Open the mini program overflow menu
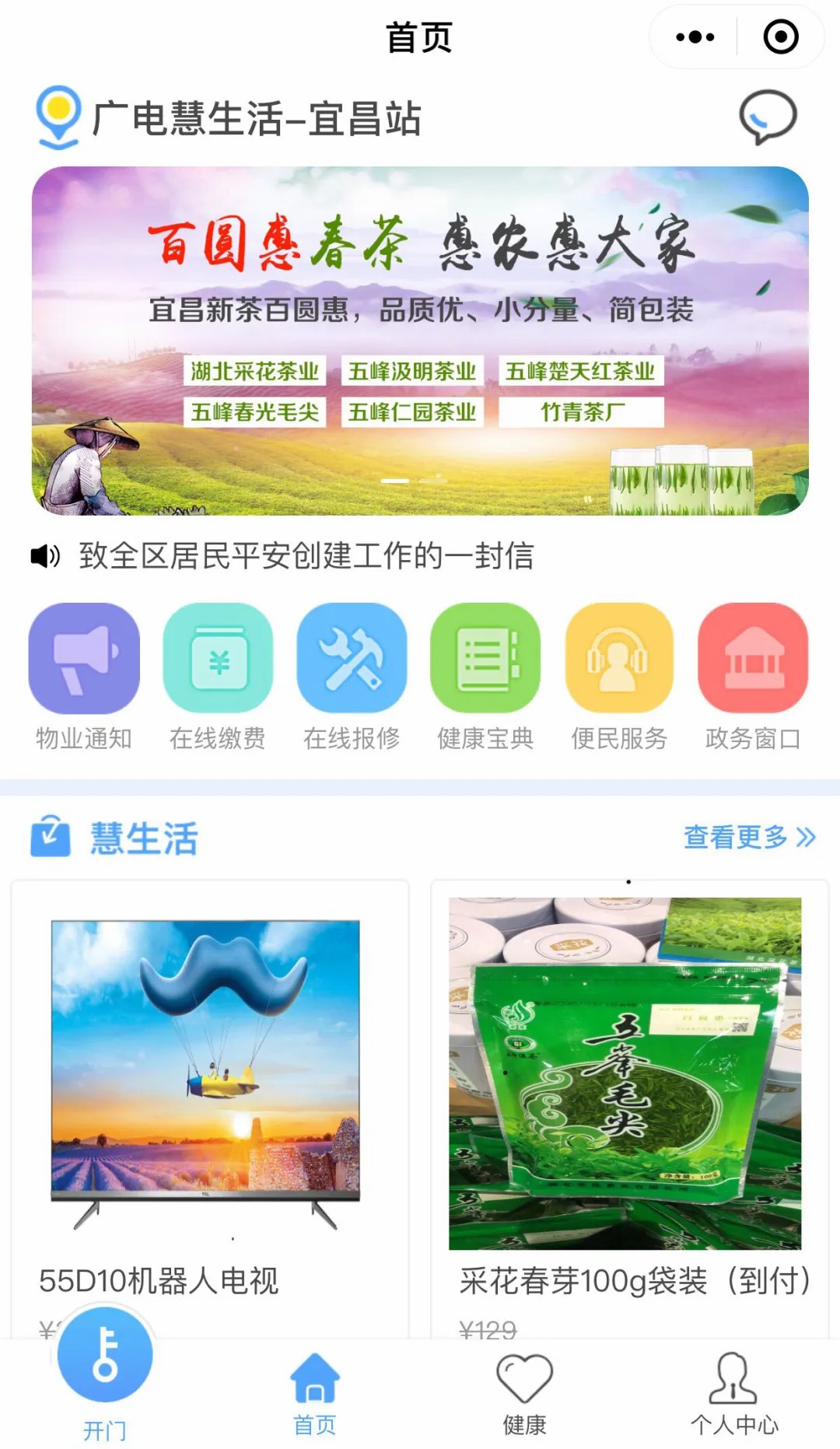Viewport: 840px width, 1449px height. tap(695, 37)
